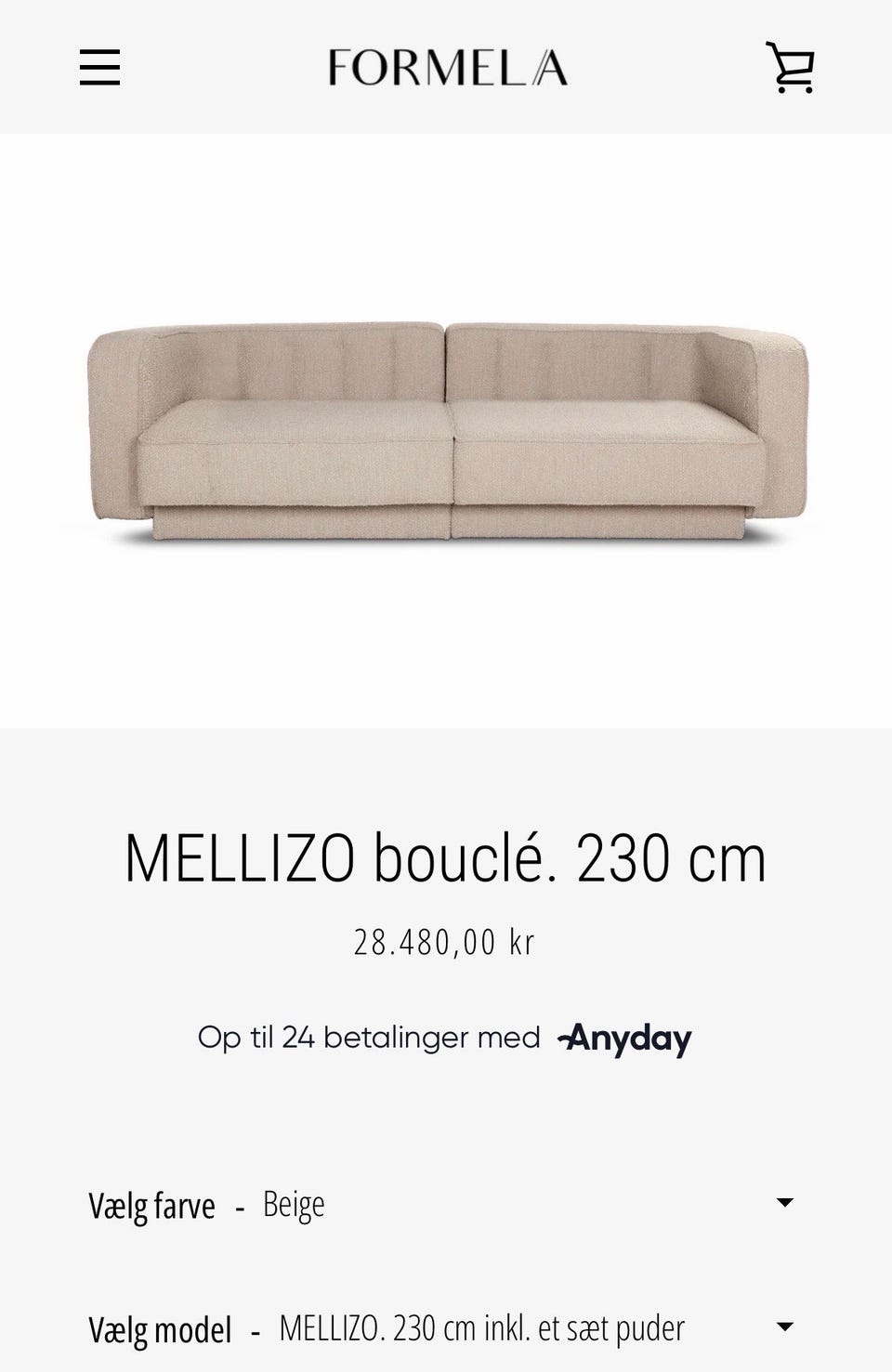
Task: Select the Beige color option label
Action: [x=292, y=1204]
